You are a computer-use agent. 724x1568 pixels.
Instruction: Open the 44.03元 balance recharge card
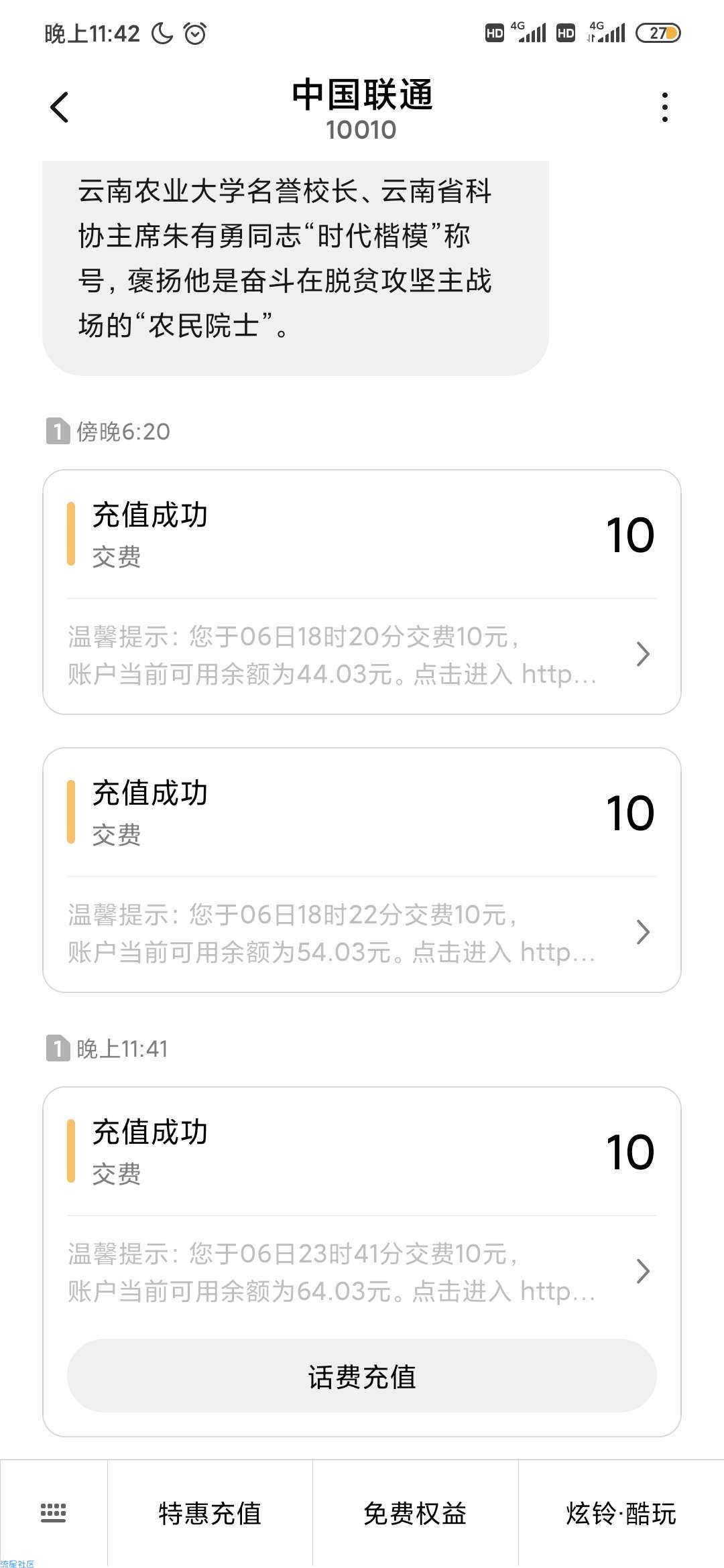(x=362, y=592)
